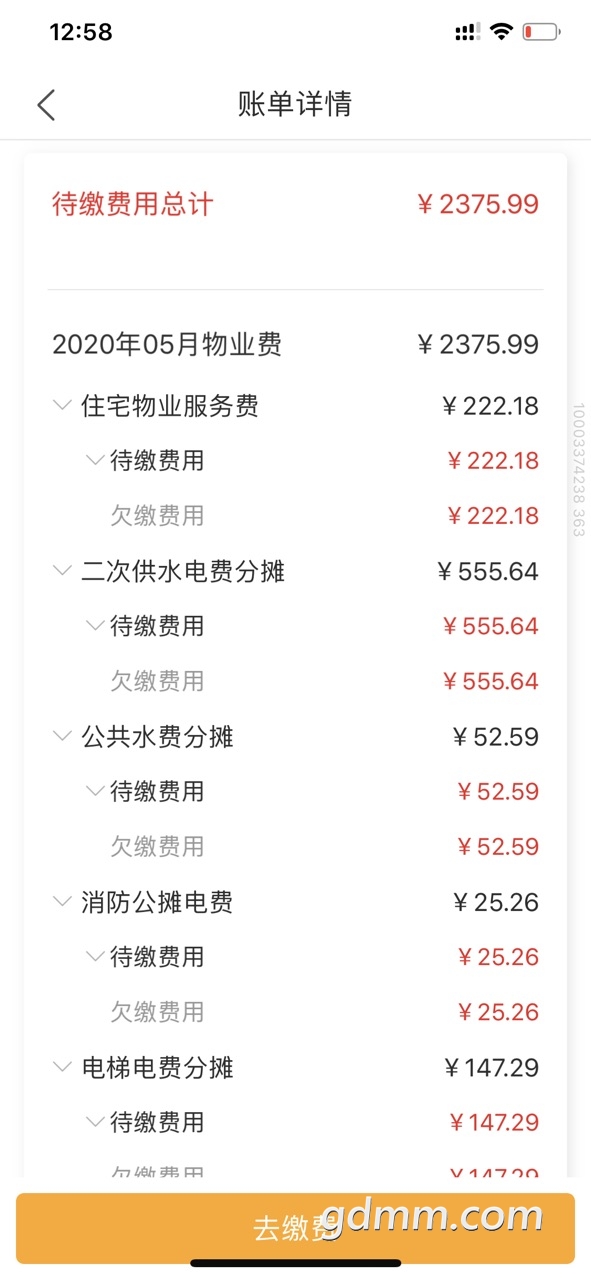Collapse 待缴费用 under 消防公摊电费
The width and height of the screenshot is (591, 1280).
click(95, 957)
